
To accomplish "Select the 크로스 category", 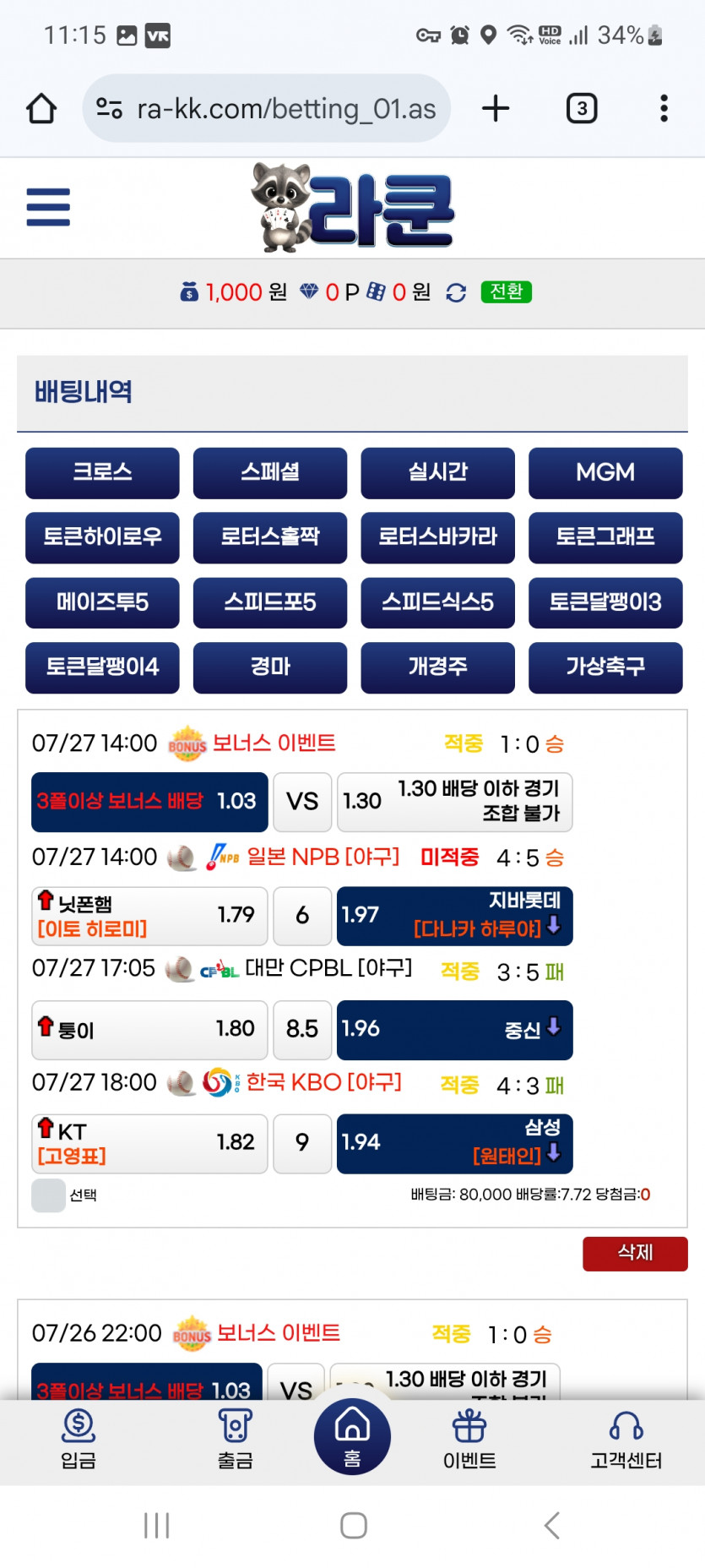I will [x=102, y=472].
